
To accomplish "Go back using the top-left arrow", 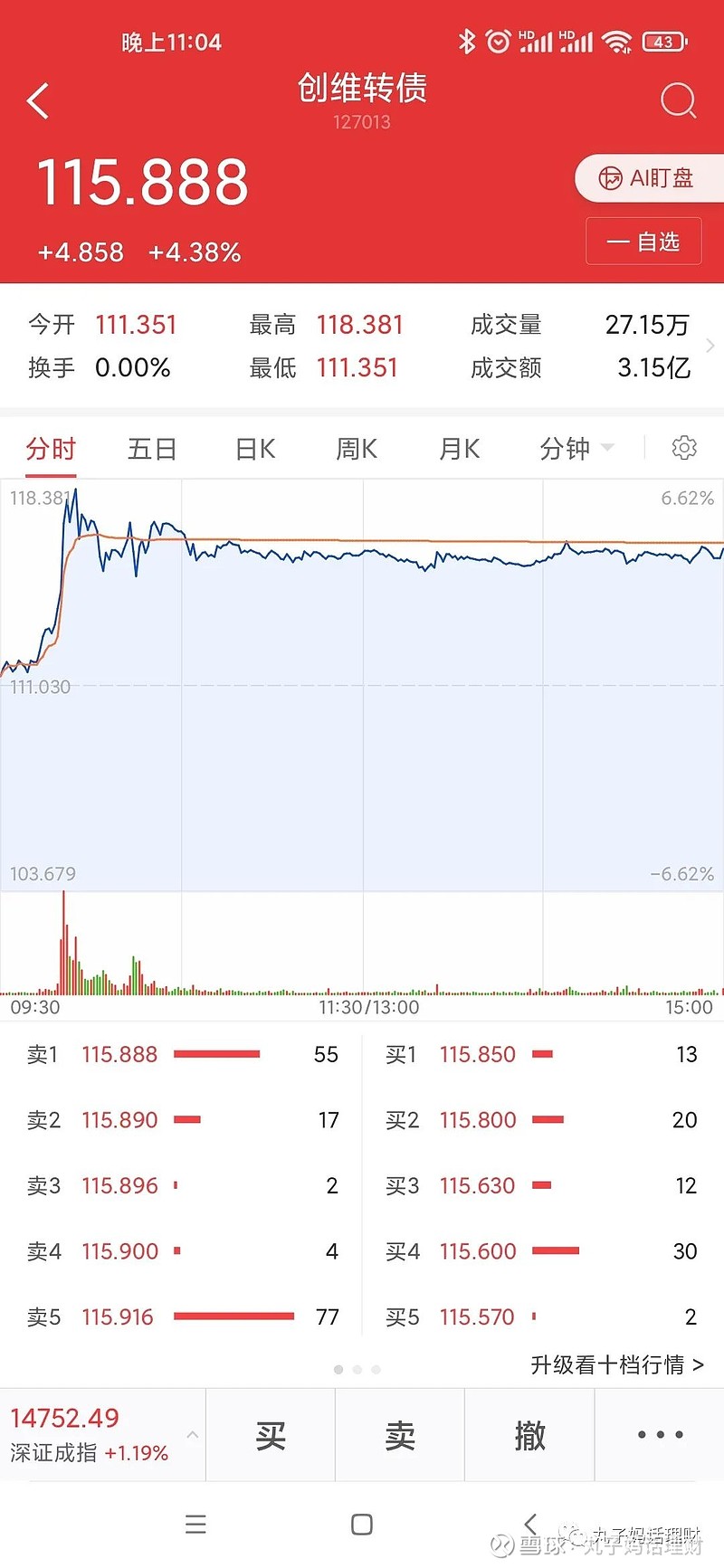I will click(x=38, y=100).
